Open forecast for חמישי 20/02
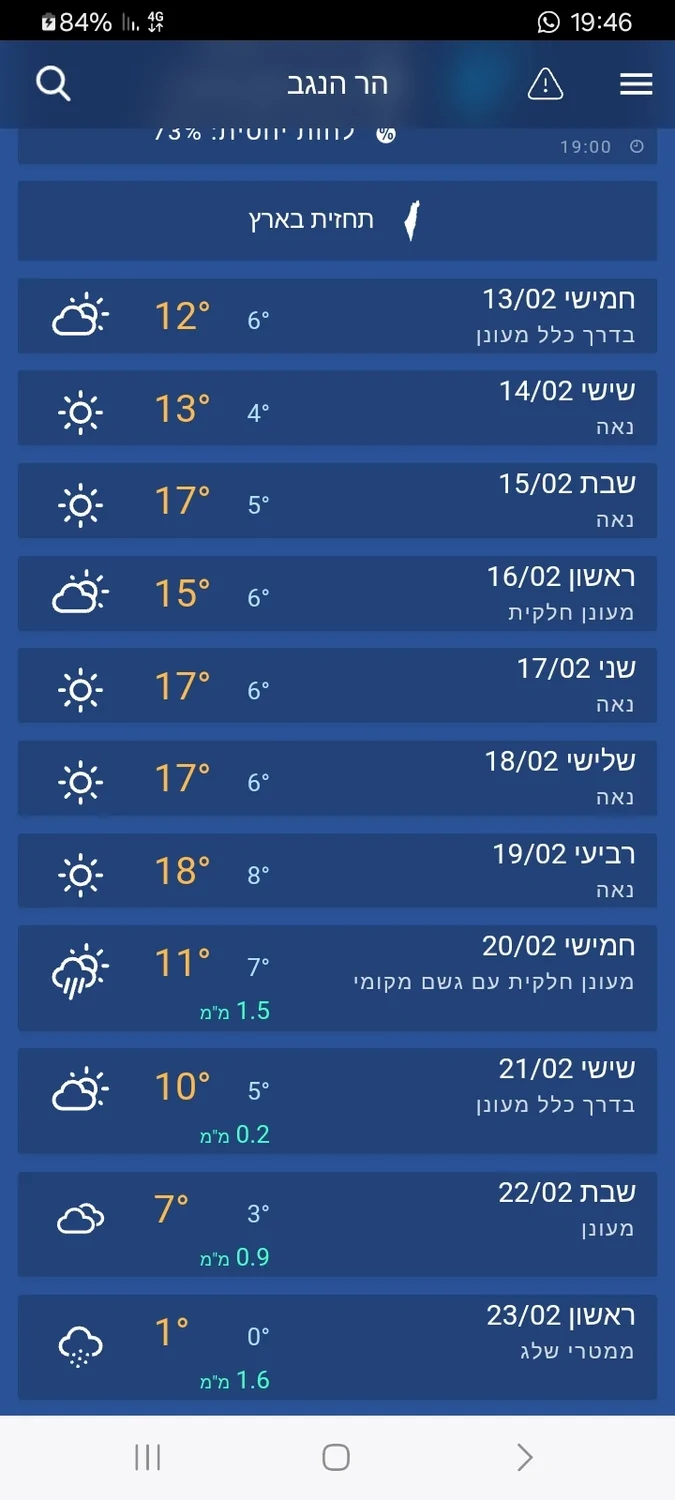Screen dimensions: 675x1500 pos(337,978)
